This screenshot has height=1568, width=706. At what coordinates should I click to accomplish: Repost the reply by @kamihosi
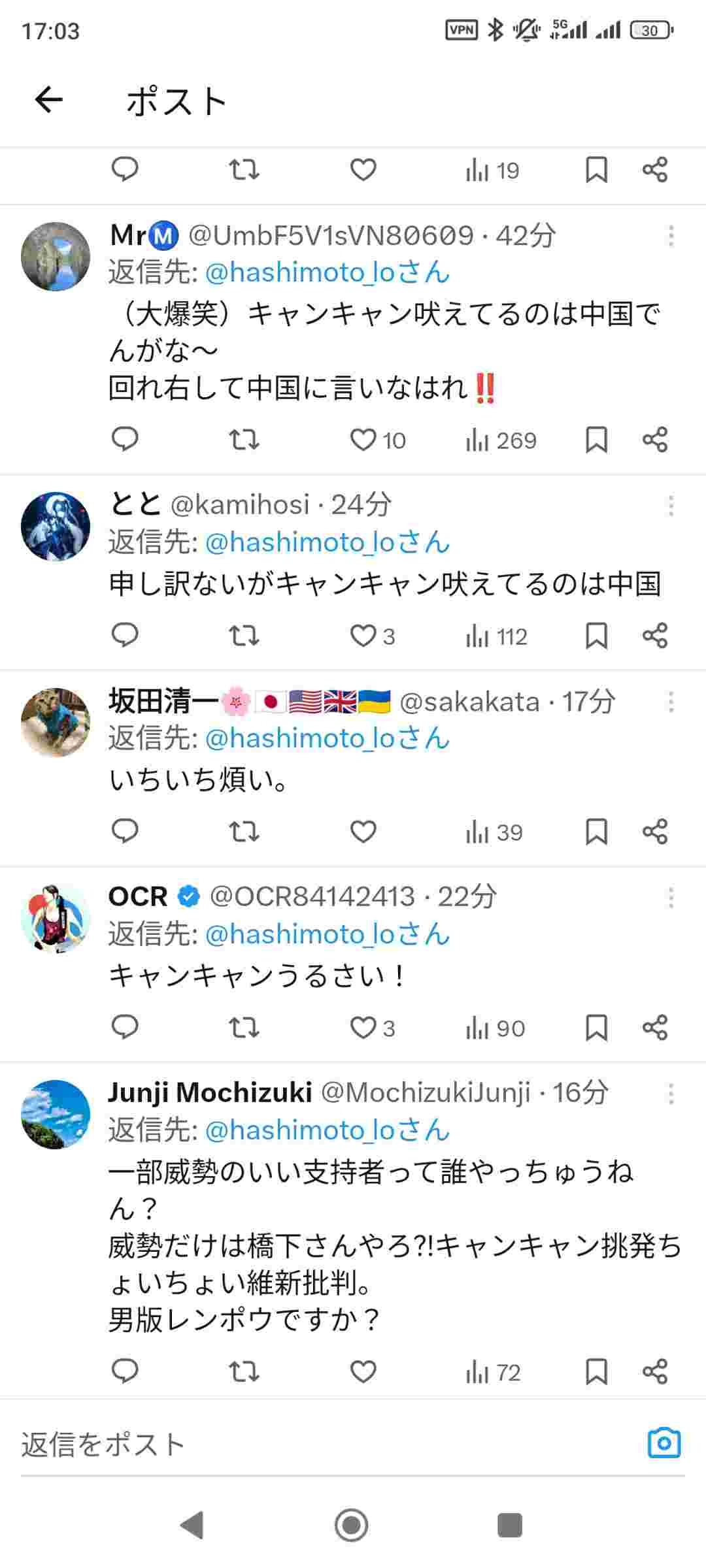click(x=244, y=636)
